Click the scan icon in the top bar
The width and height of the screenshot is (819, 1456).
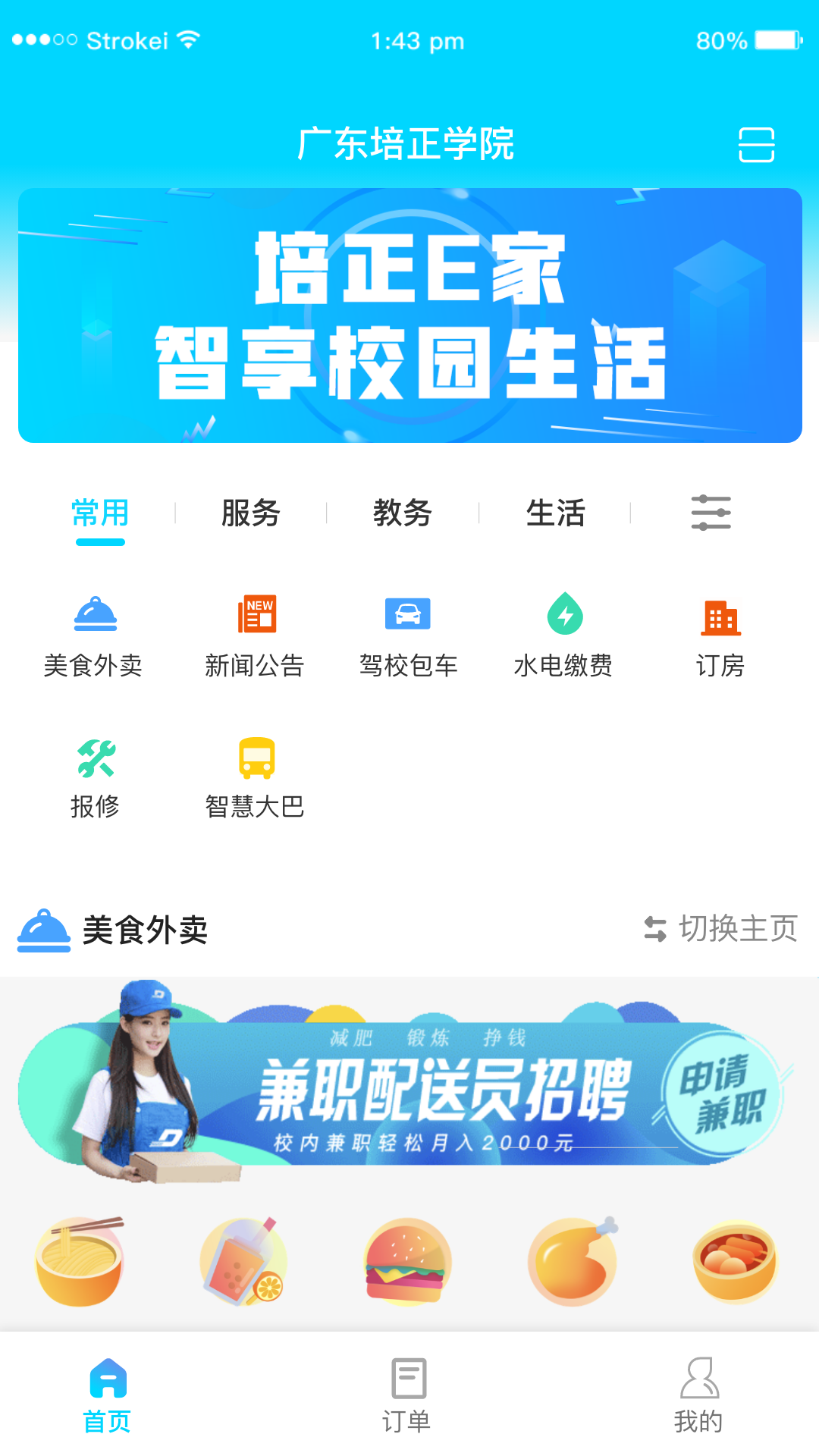[x=758, y=146]
